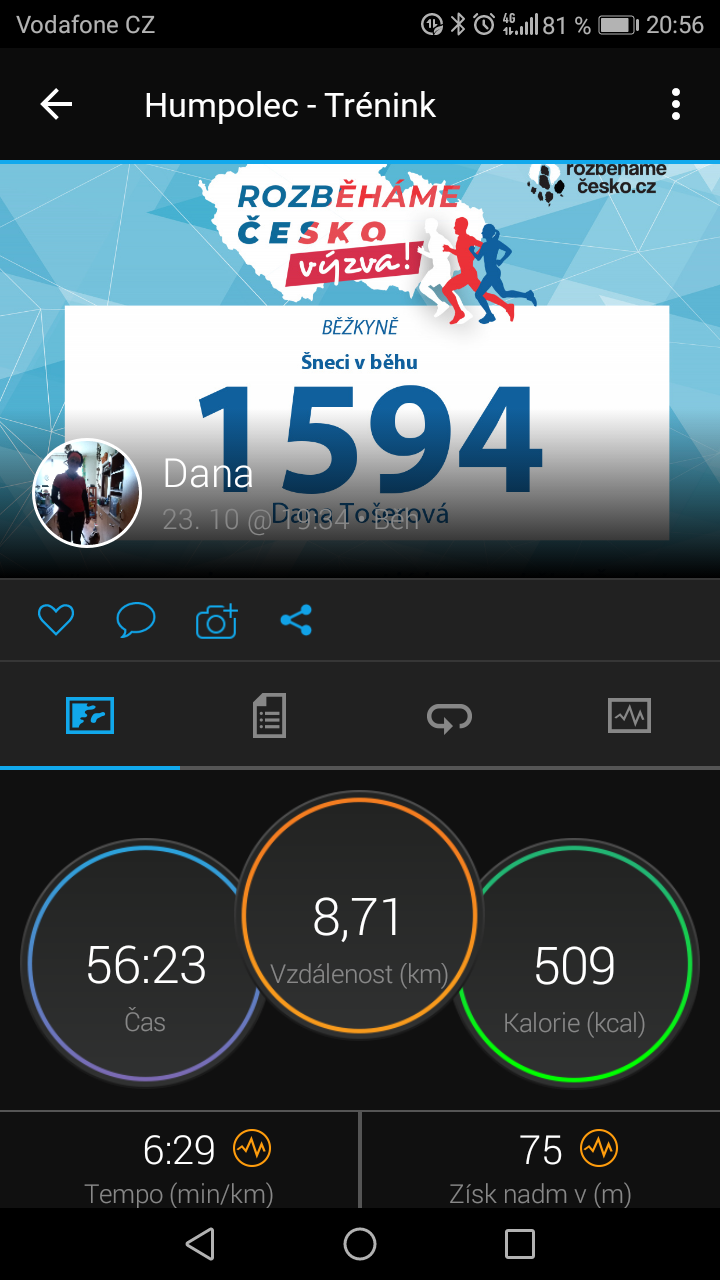Go back using the app bar arrow

pyautogui.click(x=56, y=104)
